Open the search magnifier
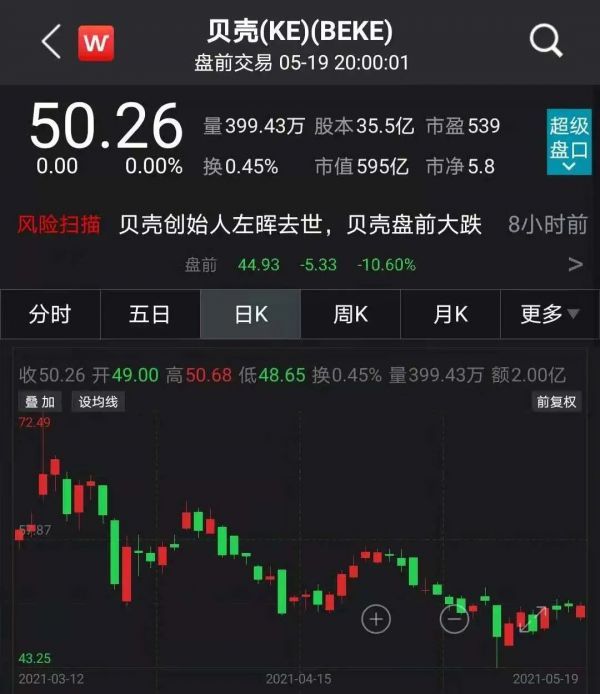Screen dimensions: 600x694 tap(546, 41)
